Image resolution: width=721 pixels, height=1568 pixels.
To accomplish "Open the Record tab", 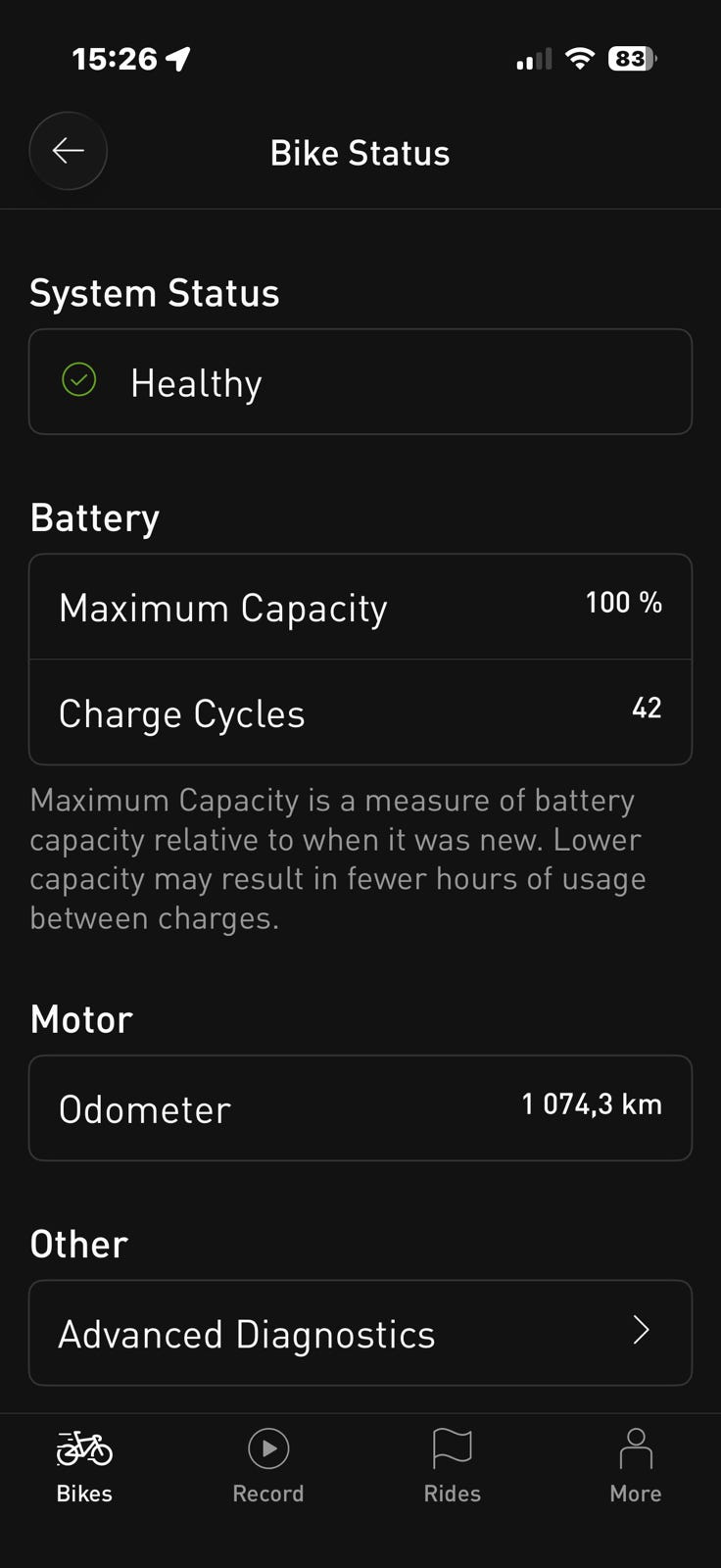I will click(267, 1466).
